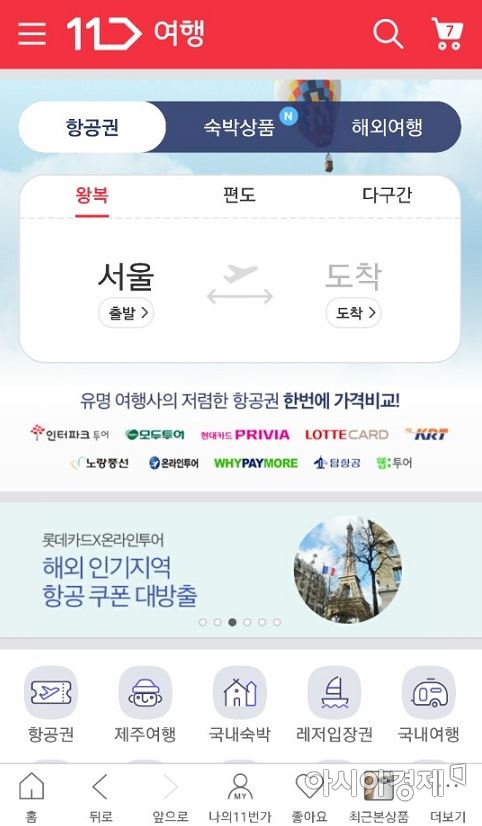482x826 pixels.
Task: Switch to the 숙박상품 tab
Action: pyautogui.click(x=240, y=127)
